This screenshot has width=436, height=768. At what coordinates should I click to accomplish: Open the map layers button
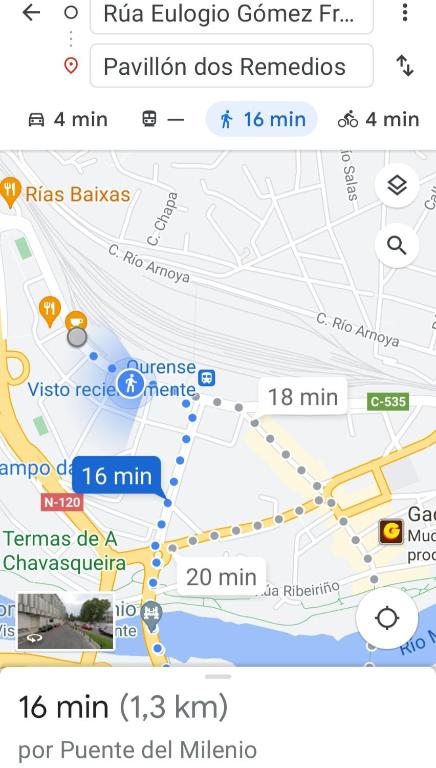397,186
